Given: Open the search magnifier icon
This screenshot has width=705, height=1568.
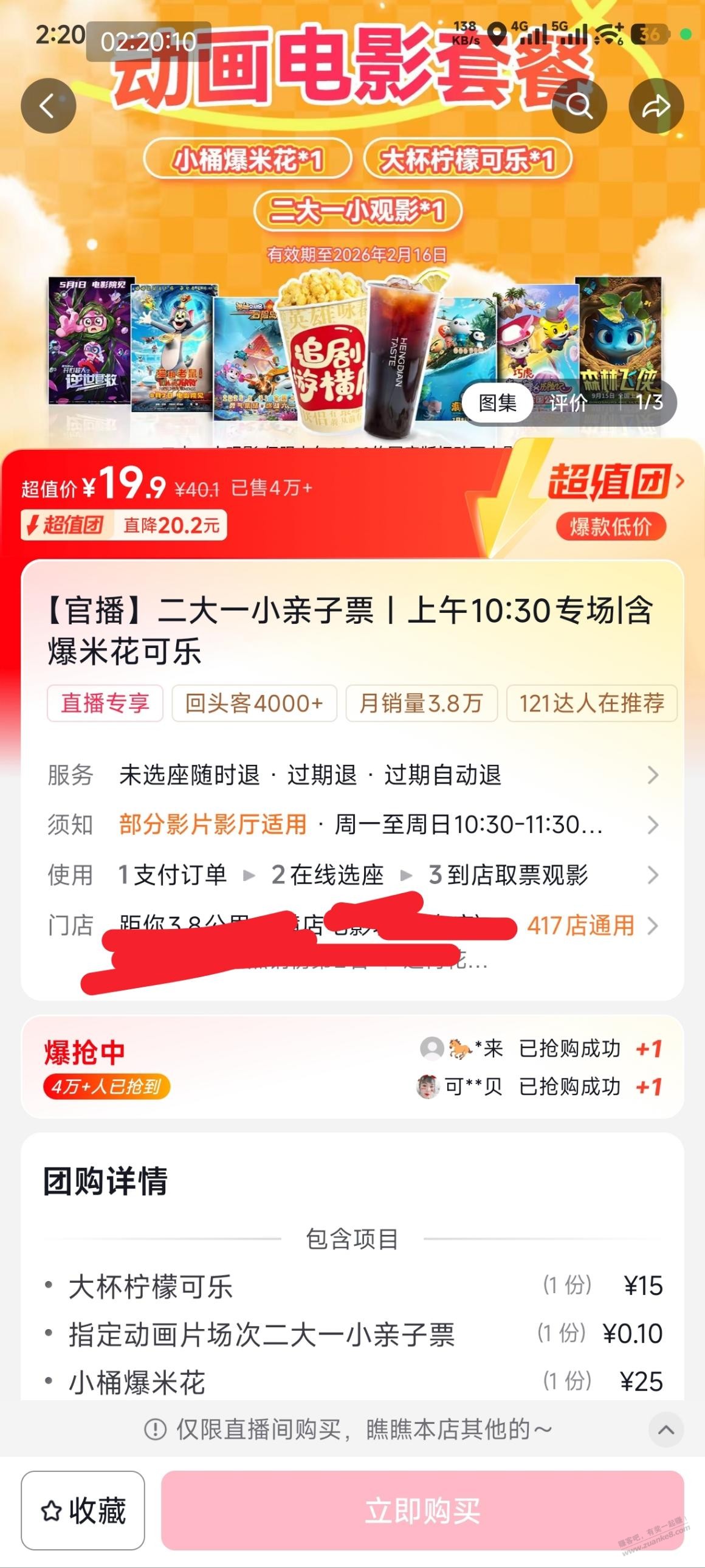Looking at the screenshot, I should coord(579,106).
